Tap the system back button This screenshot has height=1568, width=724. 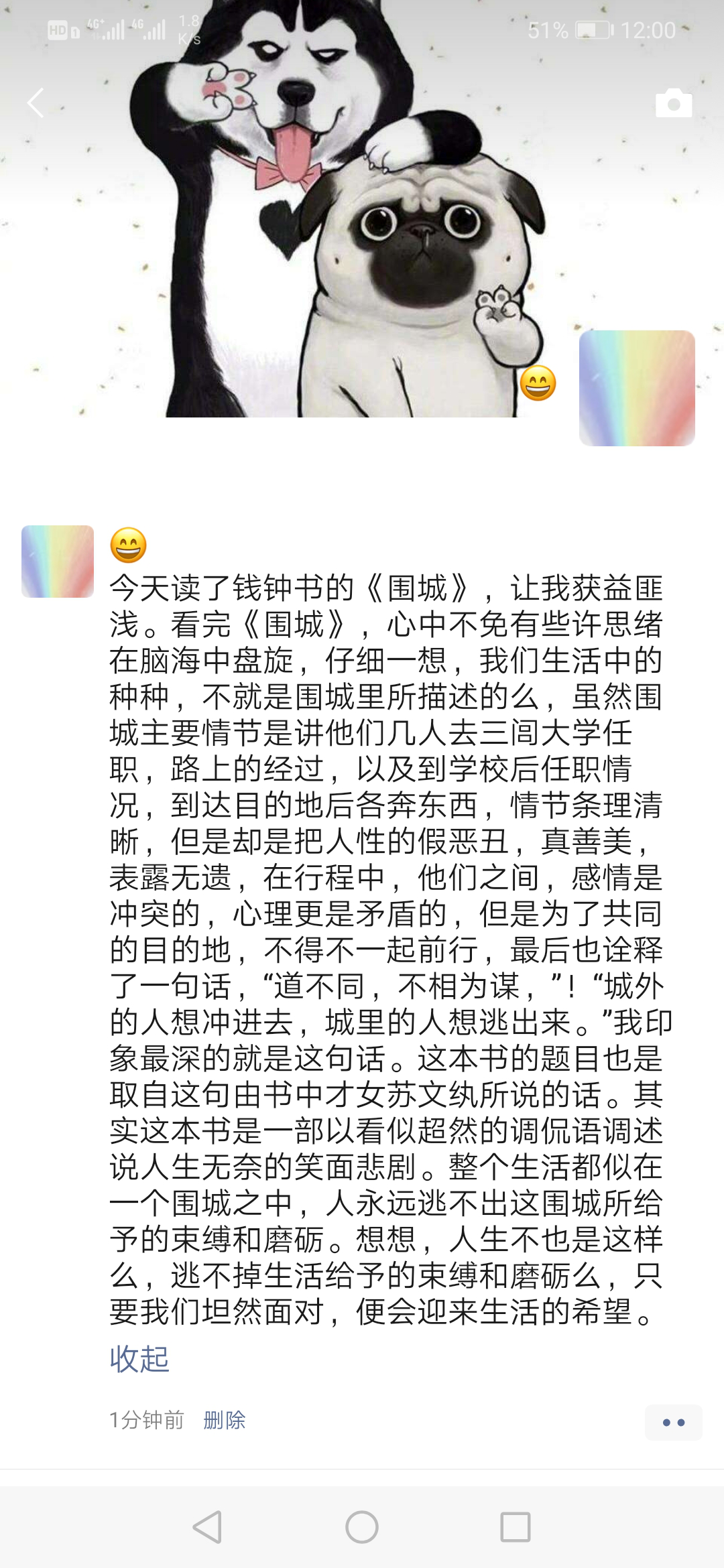(207, 1527)
